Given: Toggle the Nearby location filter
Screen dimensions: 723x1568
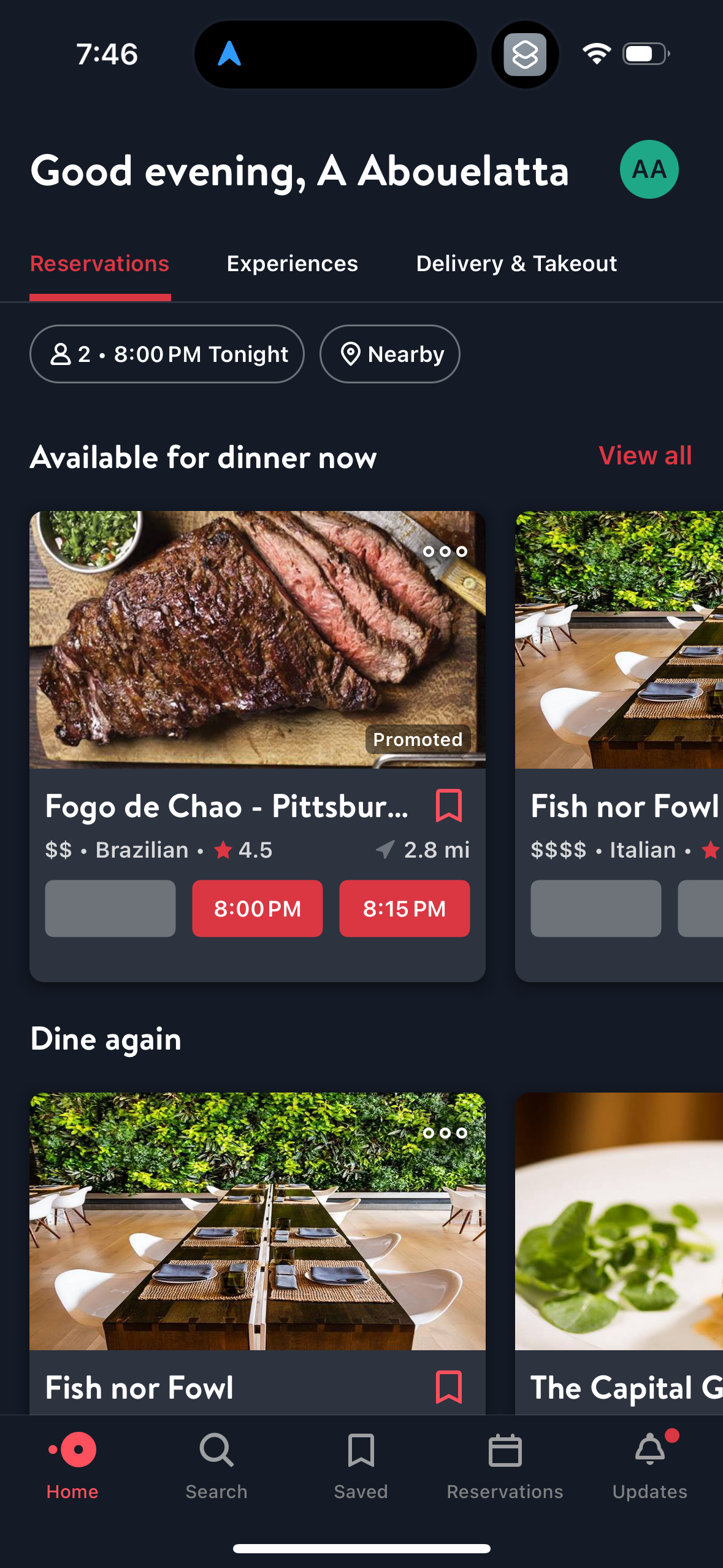Looking at the screenshot, I should 389,354.
